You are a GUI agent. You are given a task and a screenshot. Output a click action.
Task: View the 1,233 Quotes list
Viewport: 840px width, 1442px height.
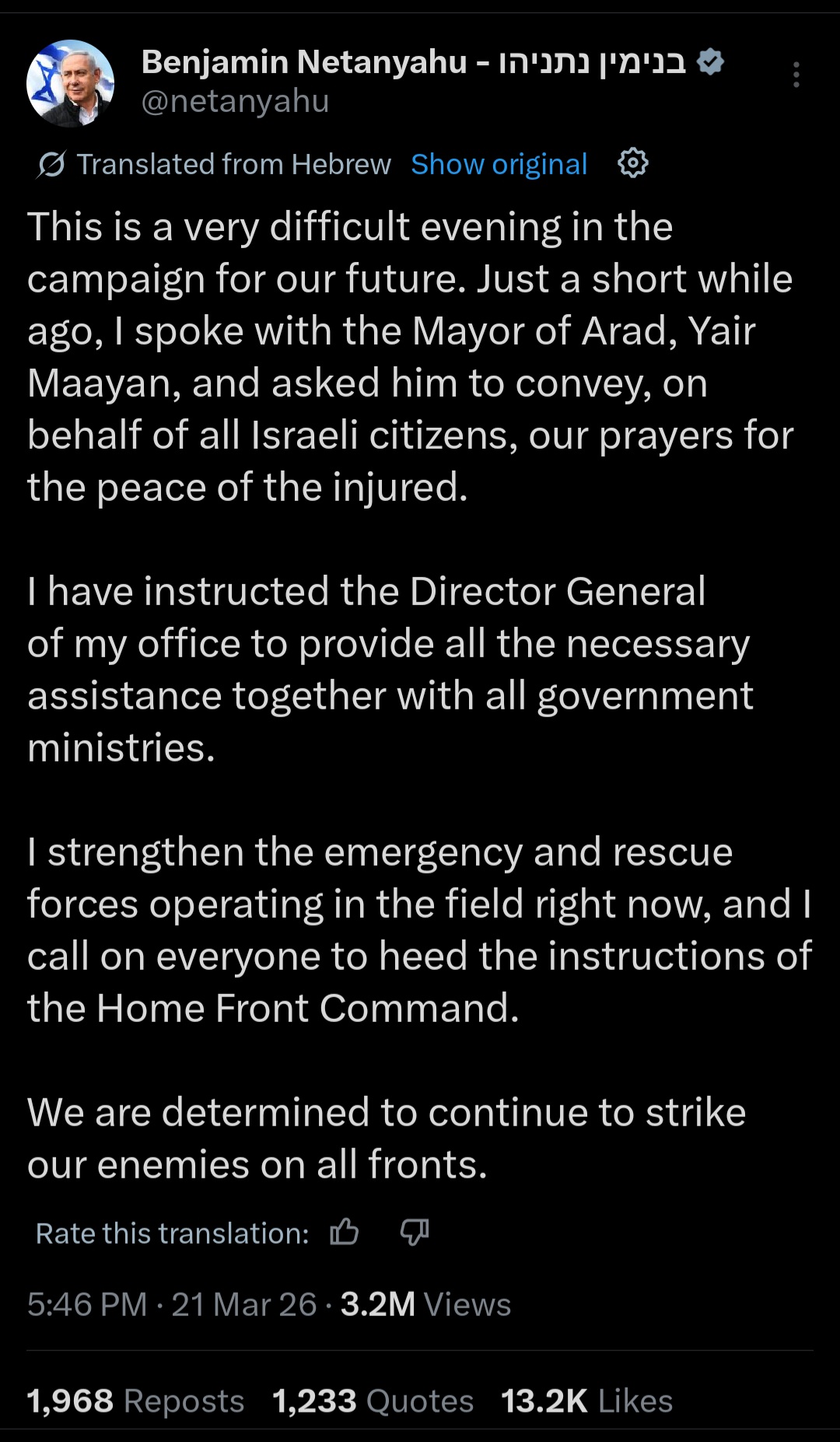(x=373, y=1401)
